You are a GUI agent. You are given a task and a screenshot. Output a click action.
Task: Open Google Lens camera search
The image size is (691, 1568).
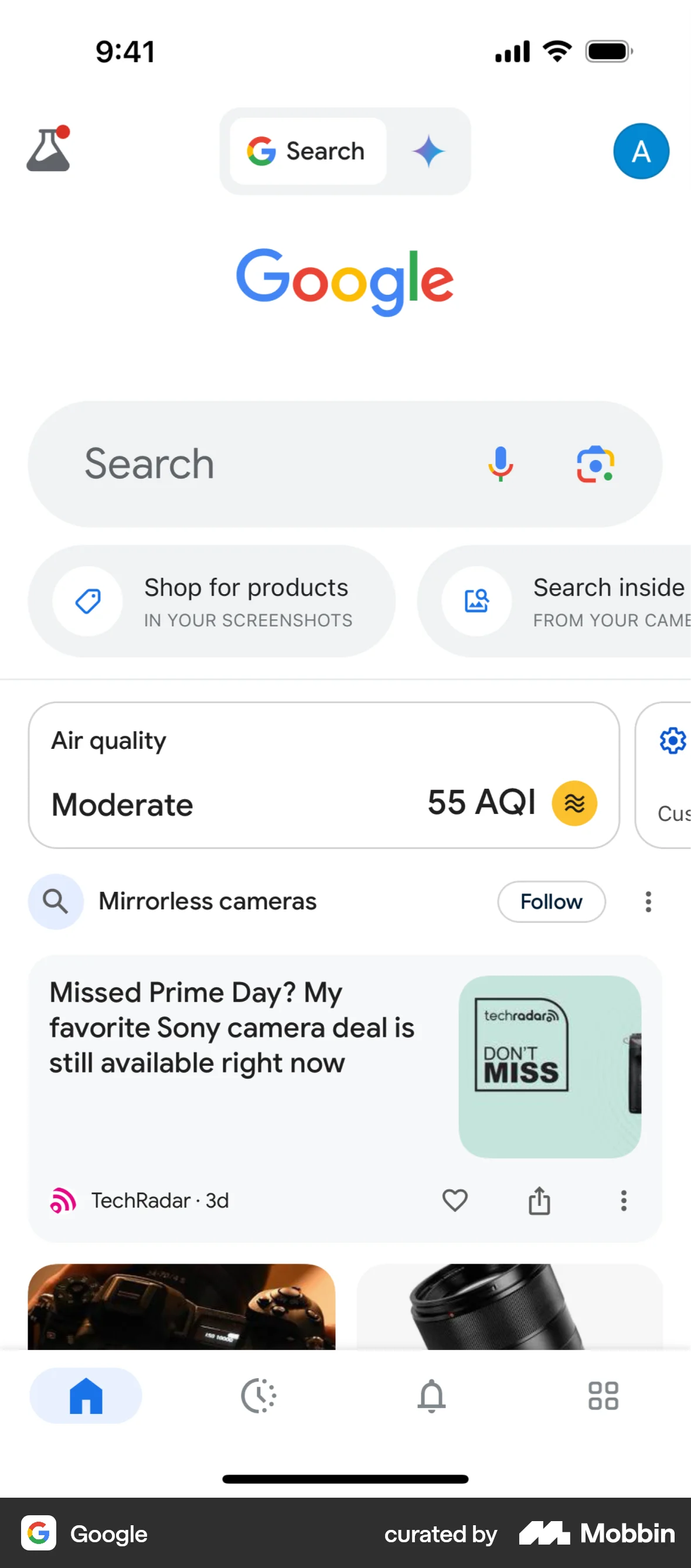click(595, 464)
